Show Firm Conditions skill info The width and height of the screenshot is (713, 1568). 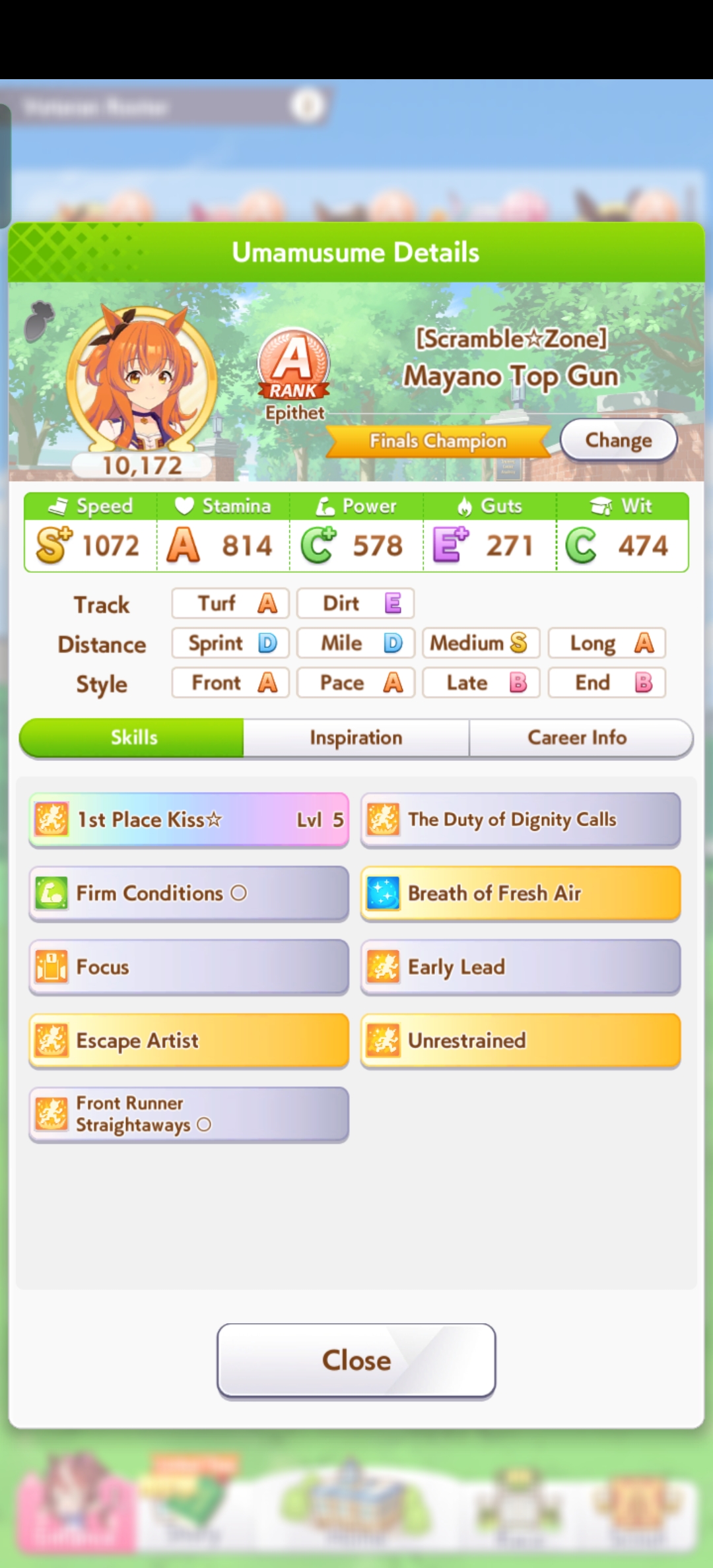[x=189, y=894]
